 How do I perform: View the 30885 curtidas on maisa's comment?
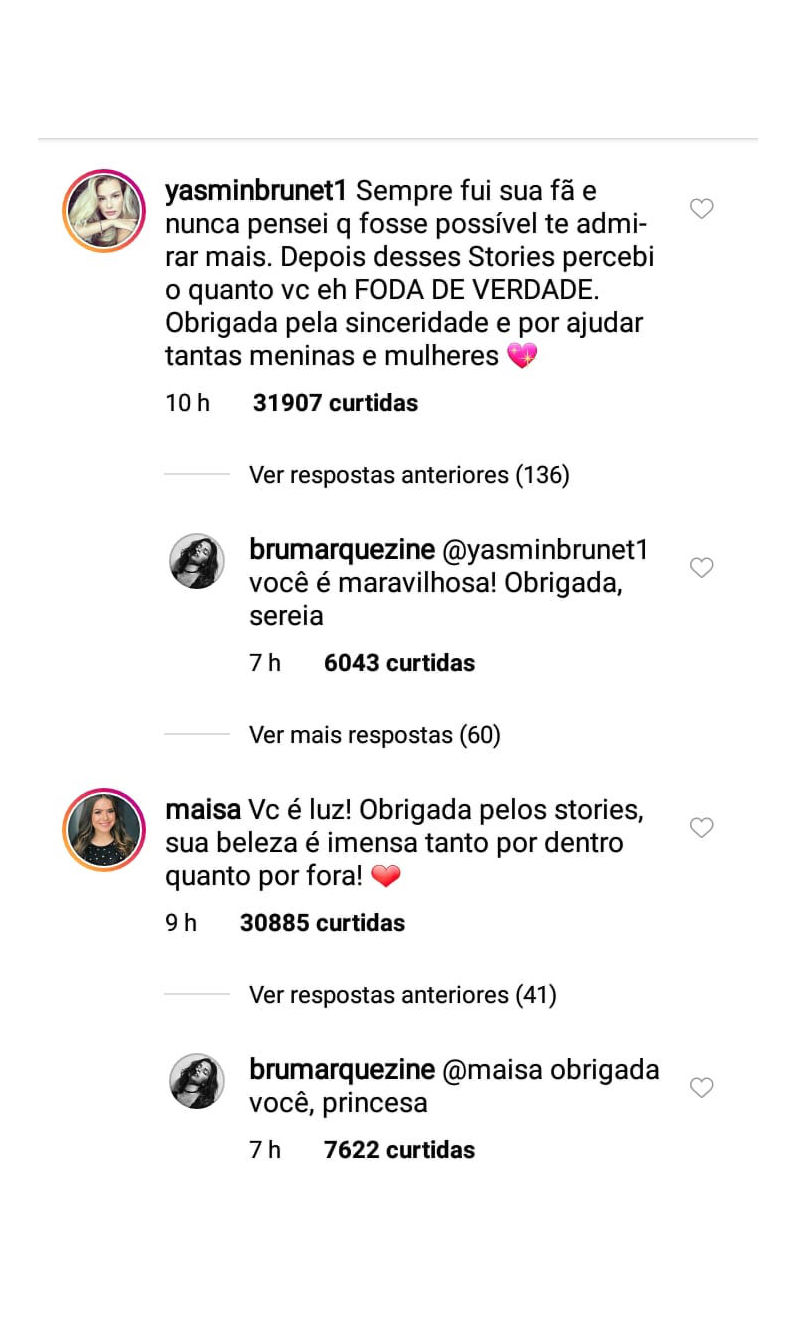point(322,923)
